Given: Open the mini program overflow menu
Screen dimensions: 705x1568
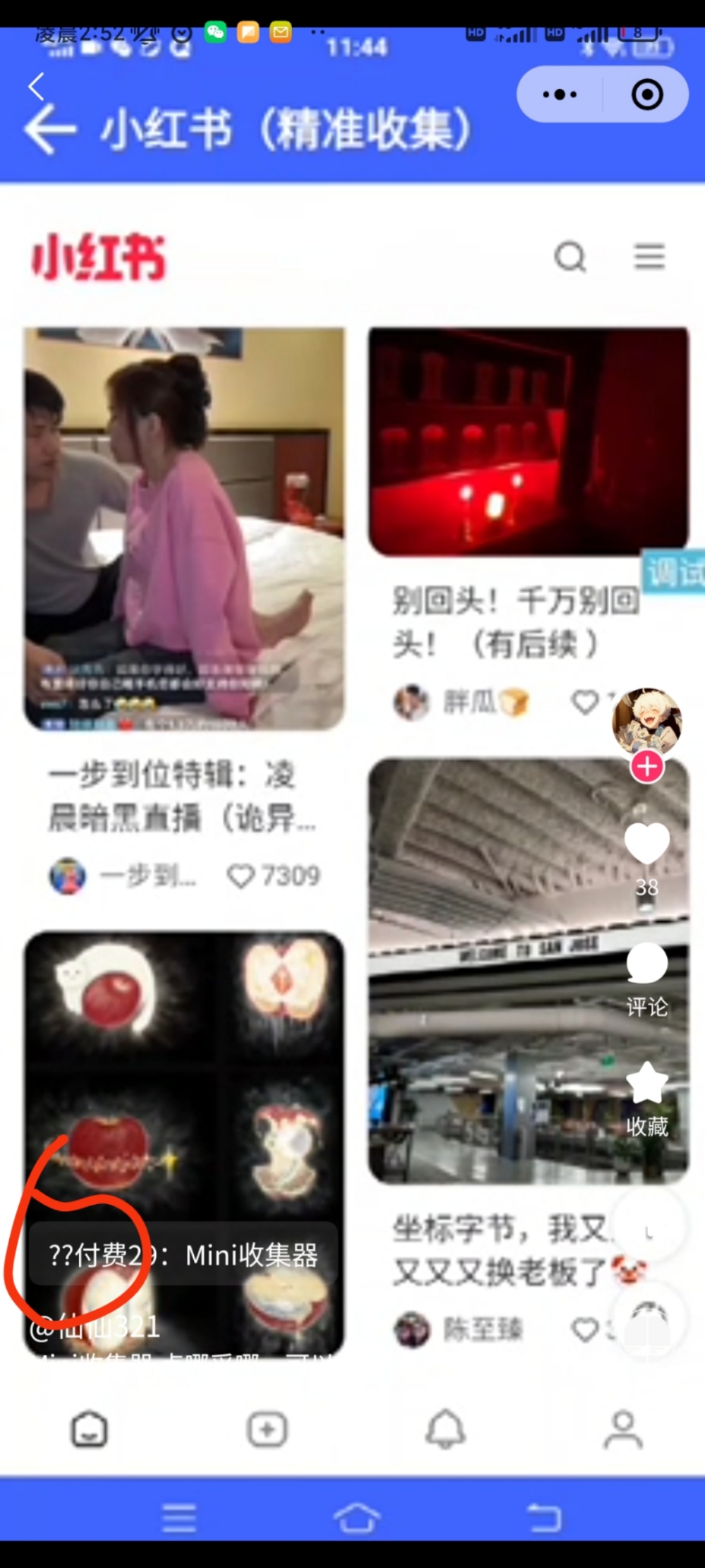Looking at the screenshot, I should click(560, 95).
